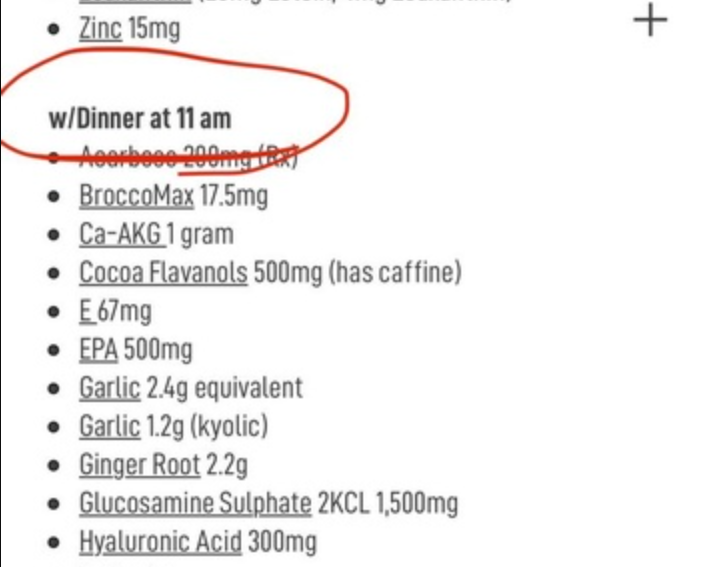The image size is (721, 567).
Task: Follow the Ca-AKG link
Action: [120, 234]
